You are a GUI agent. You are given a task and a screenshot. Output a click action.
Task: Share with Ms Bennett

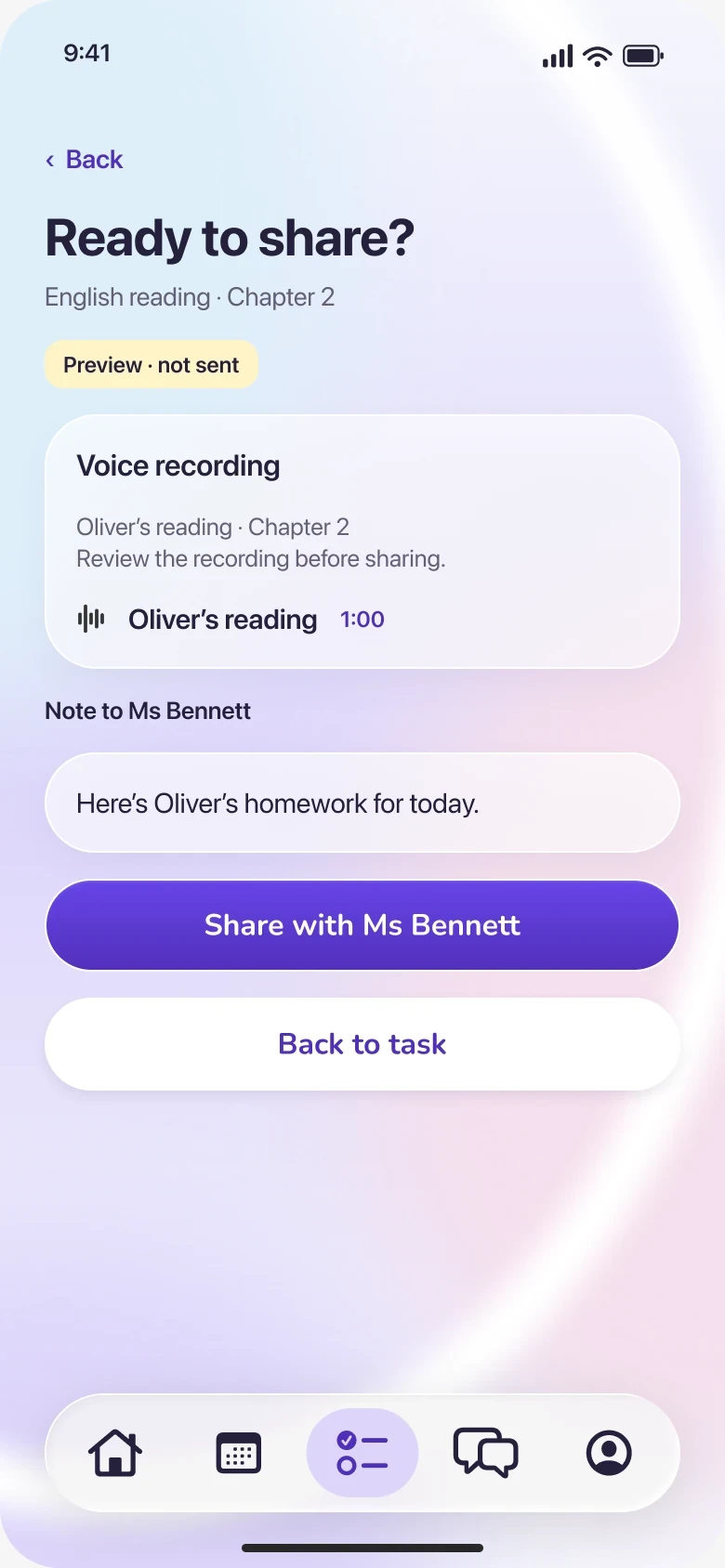tap(362, 925)
